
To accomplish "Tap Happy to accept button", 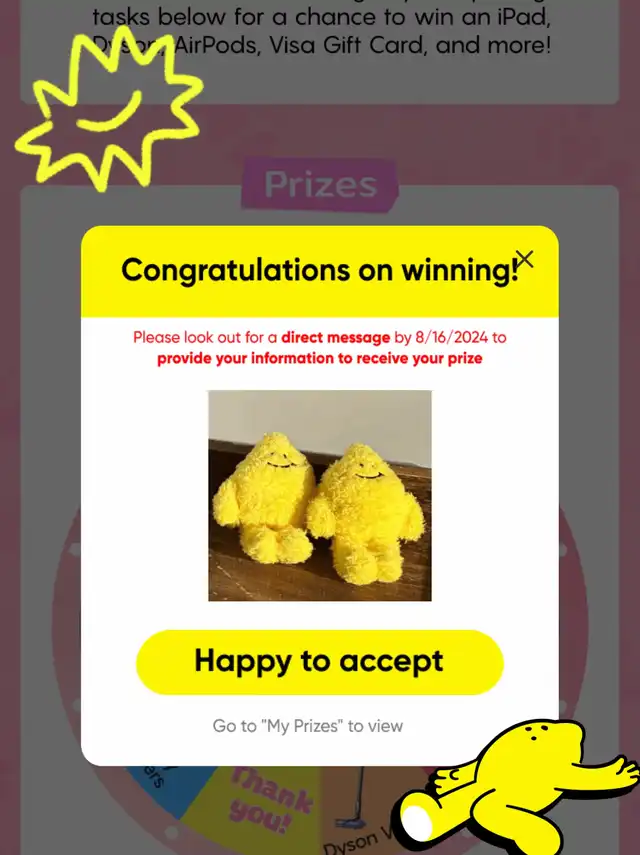I will point(319,662).
